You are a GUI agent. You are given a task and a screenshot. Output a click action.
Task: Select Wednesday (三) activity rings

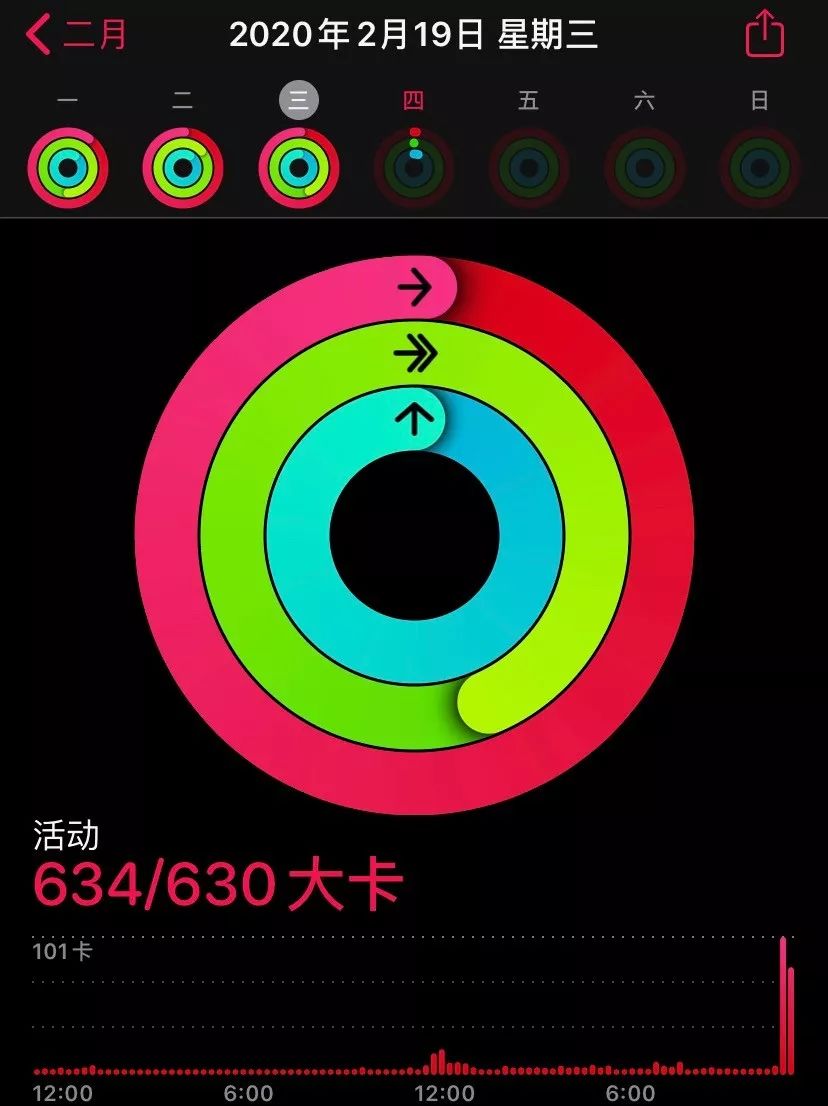pos(299,167)
